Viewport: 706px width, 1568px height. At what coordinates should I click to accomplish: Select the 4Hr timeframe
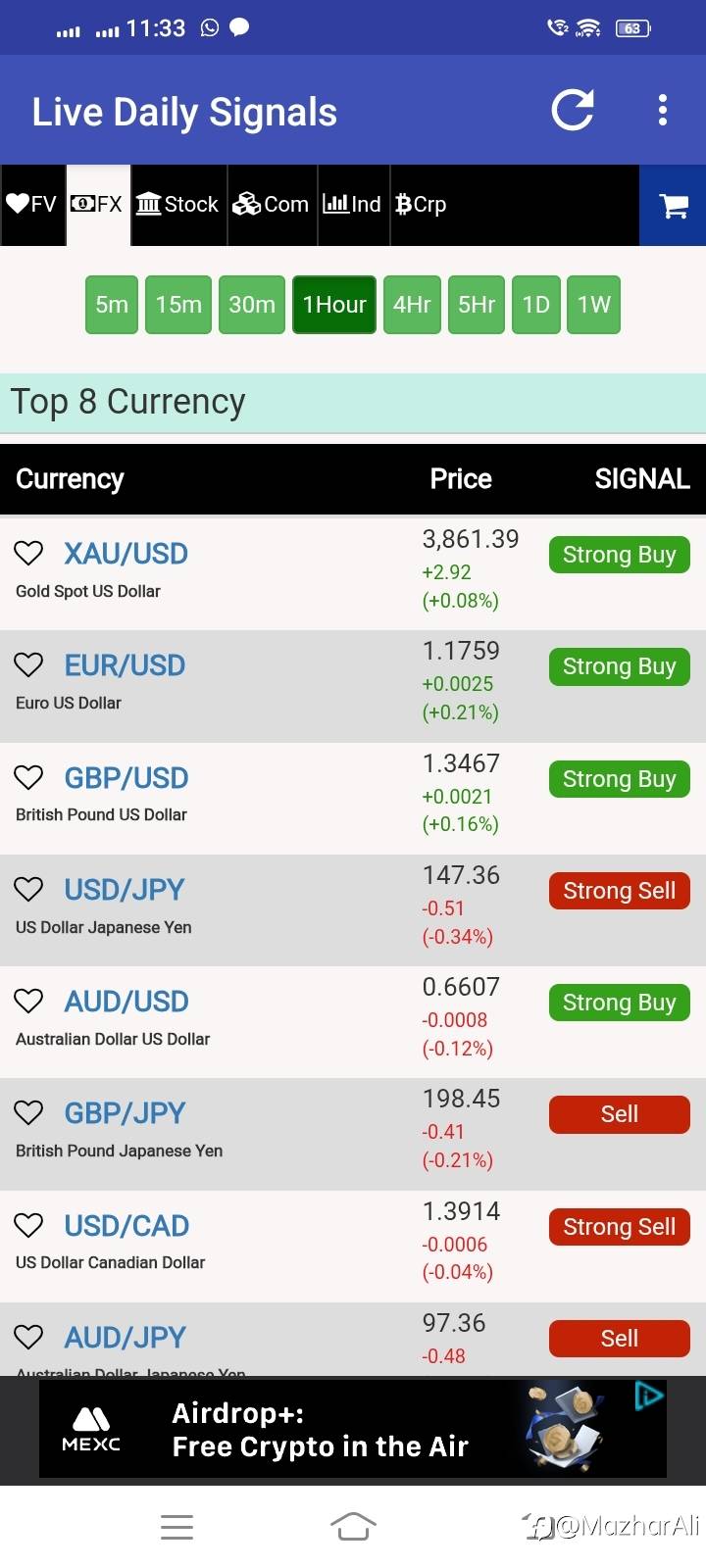tap(412, 305)
